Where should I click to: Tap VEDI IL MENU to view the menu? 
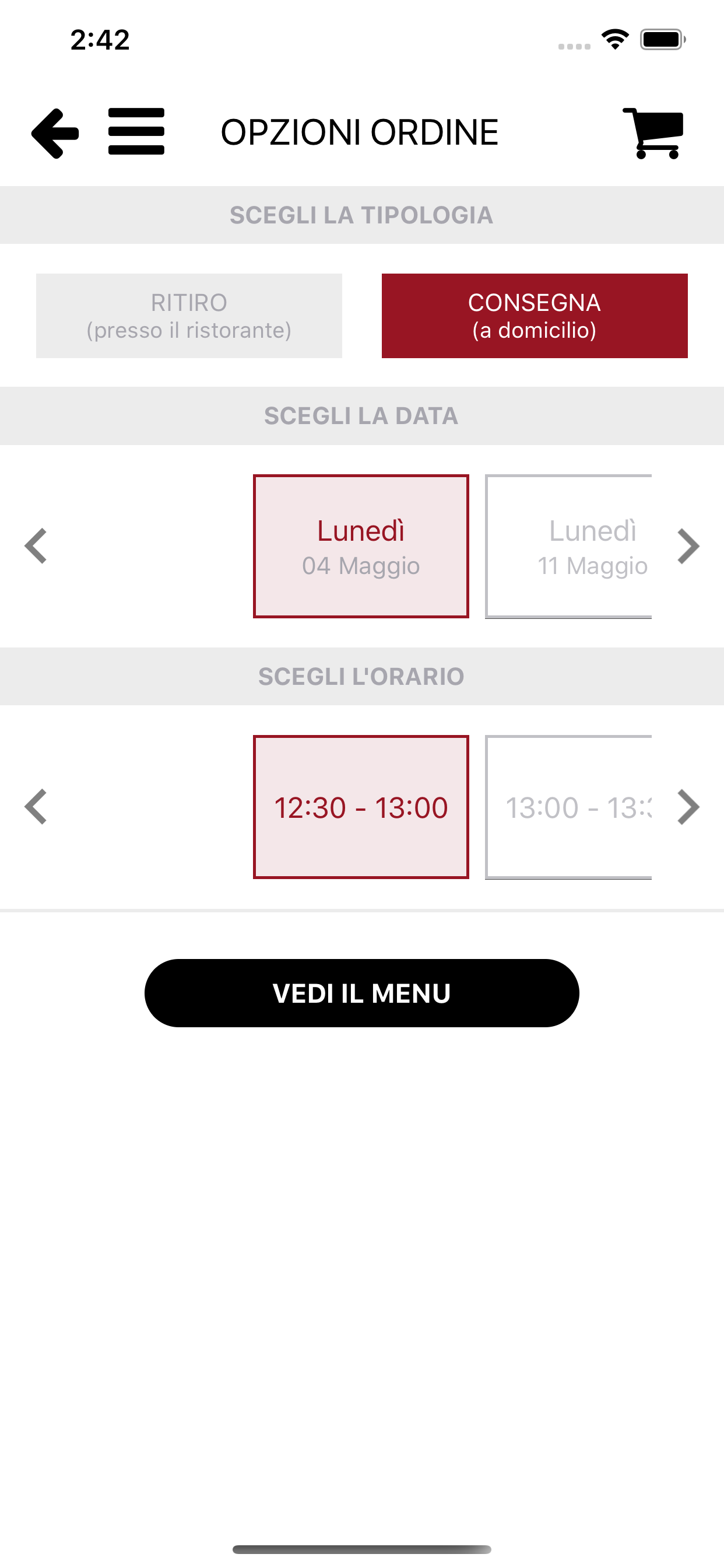point(361,993)
